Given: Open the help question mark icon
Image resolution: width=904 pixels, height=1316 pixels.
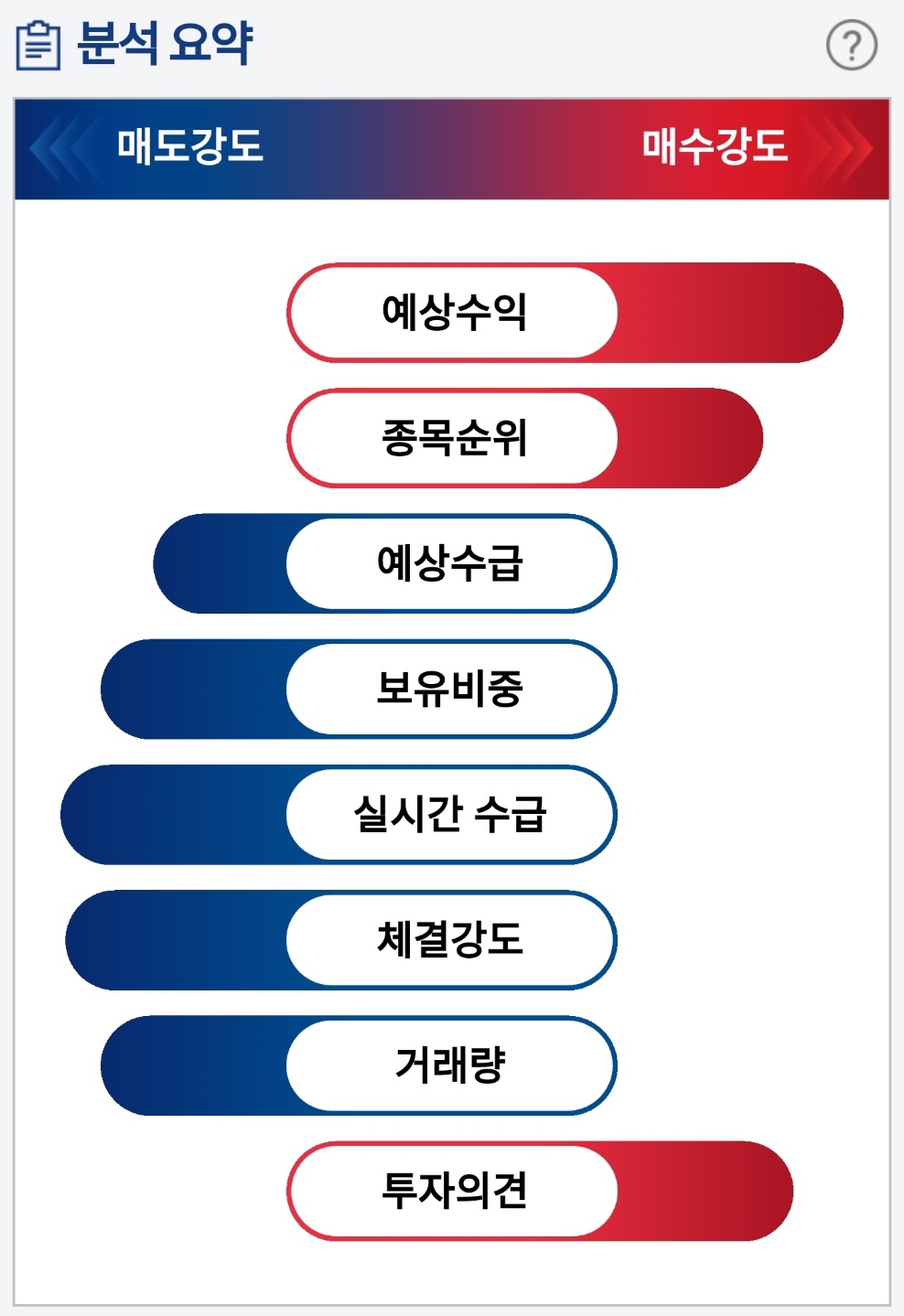Looking at the screenshot, I should coord(851,44).
